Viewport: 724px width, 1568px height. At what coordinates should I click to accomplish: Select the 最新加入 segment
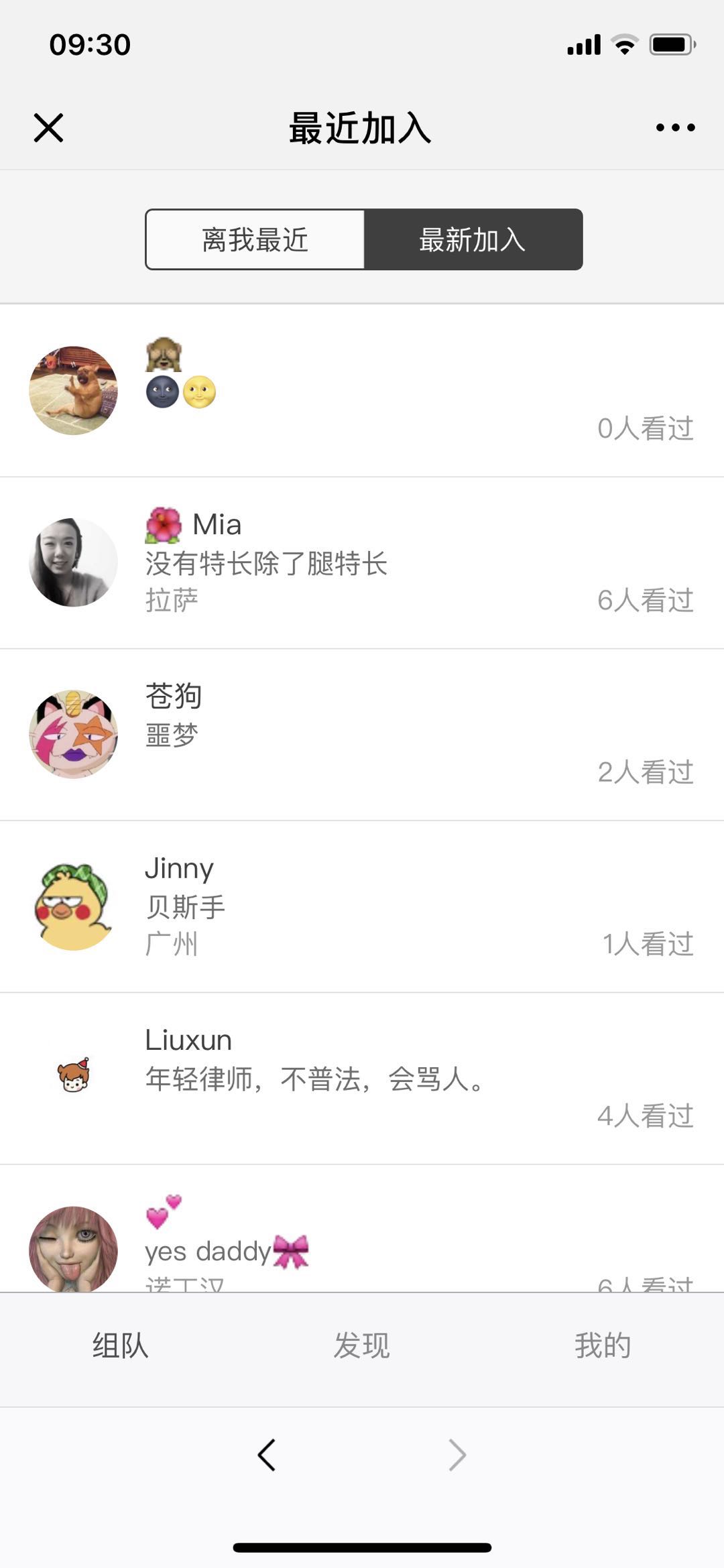473,240
